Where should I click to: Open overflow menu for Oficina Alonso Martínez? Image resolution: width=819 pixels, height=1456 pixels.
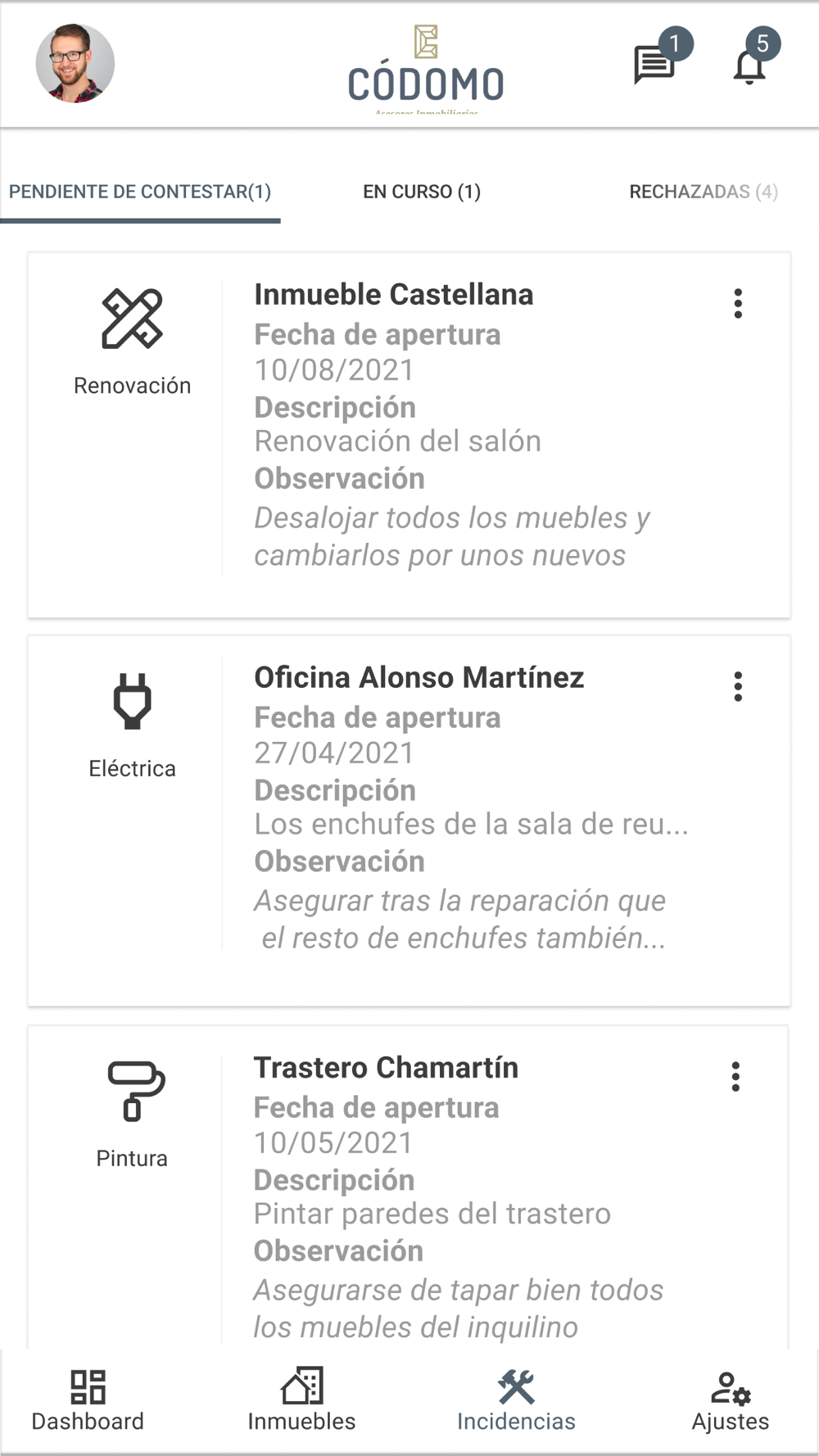click(x=738, y=686)
